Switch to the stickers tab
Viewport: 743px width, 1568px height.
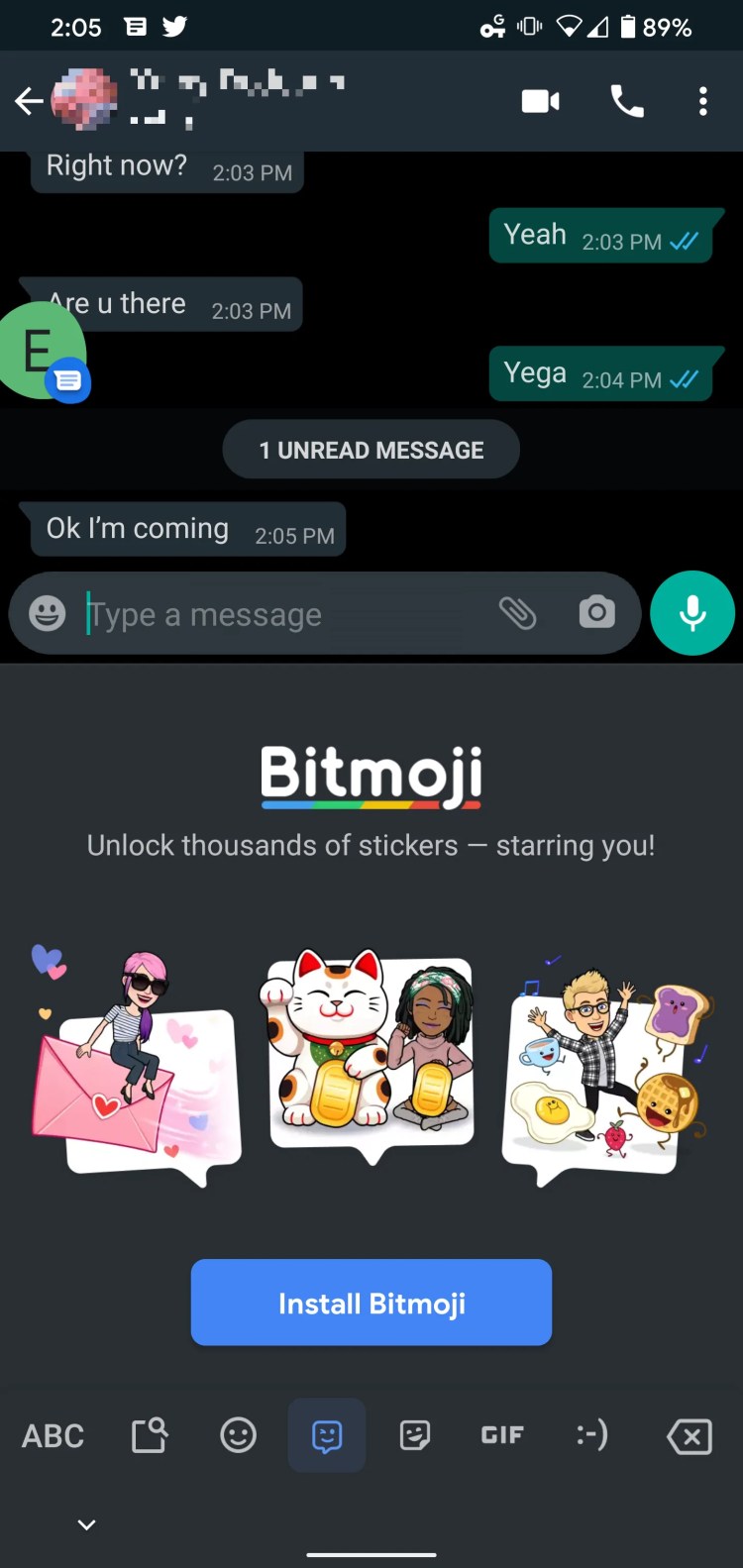(x=415, y=1435)
